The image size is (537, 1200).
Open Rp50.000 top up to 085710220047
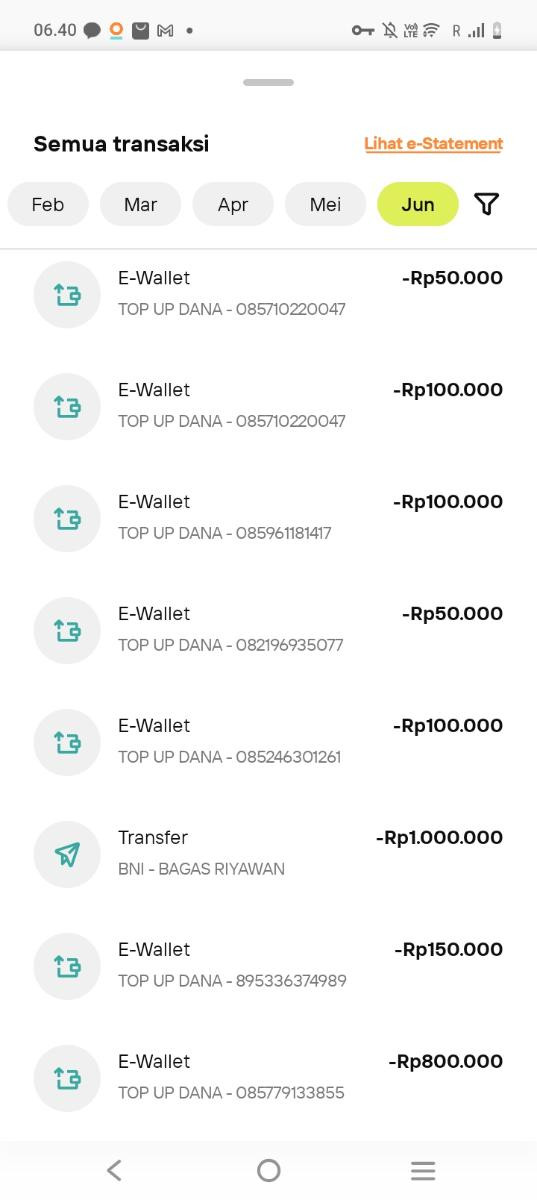[268, 294]
